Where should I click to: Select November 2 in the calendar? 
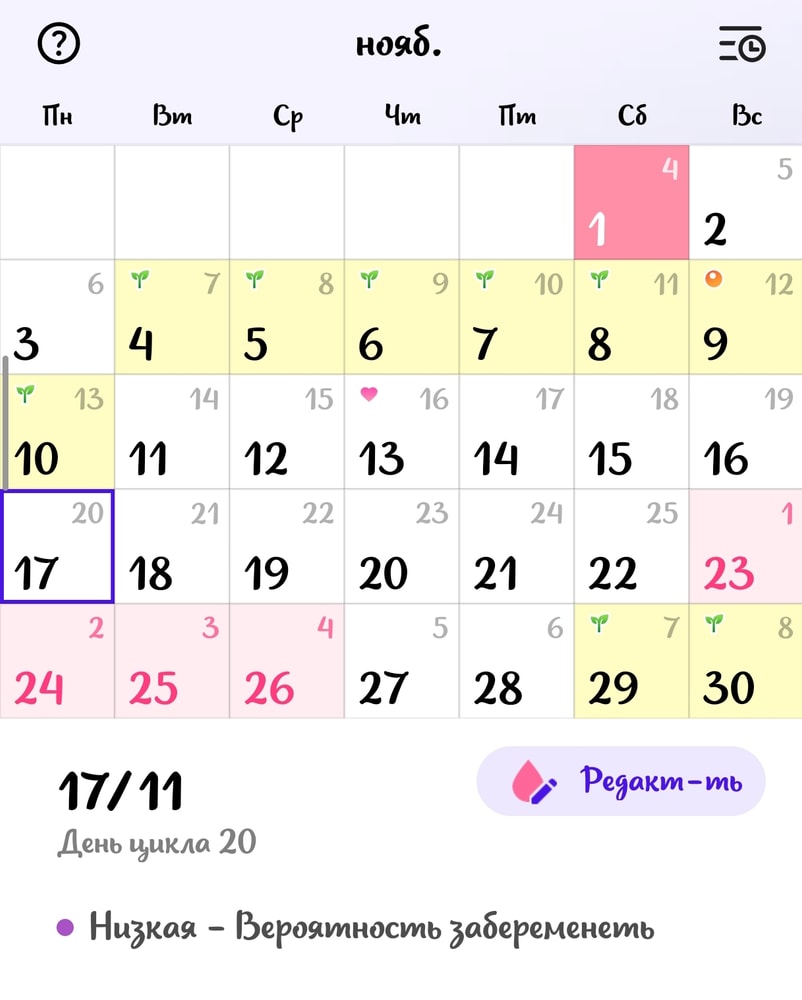click(x=745, y=203)
